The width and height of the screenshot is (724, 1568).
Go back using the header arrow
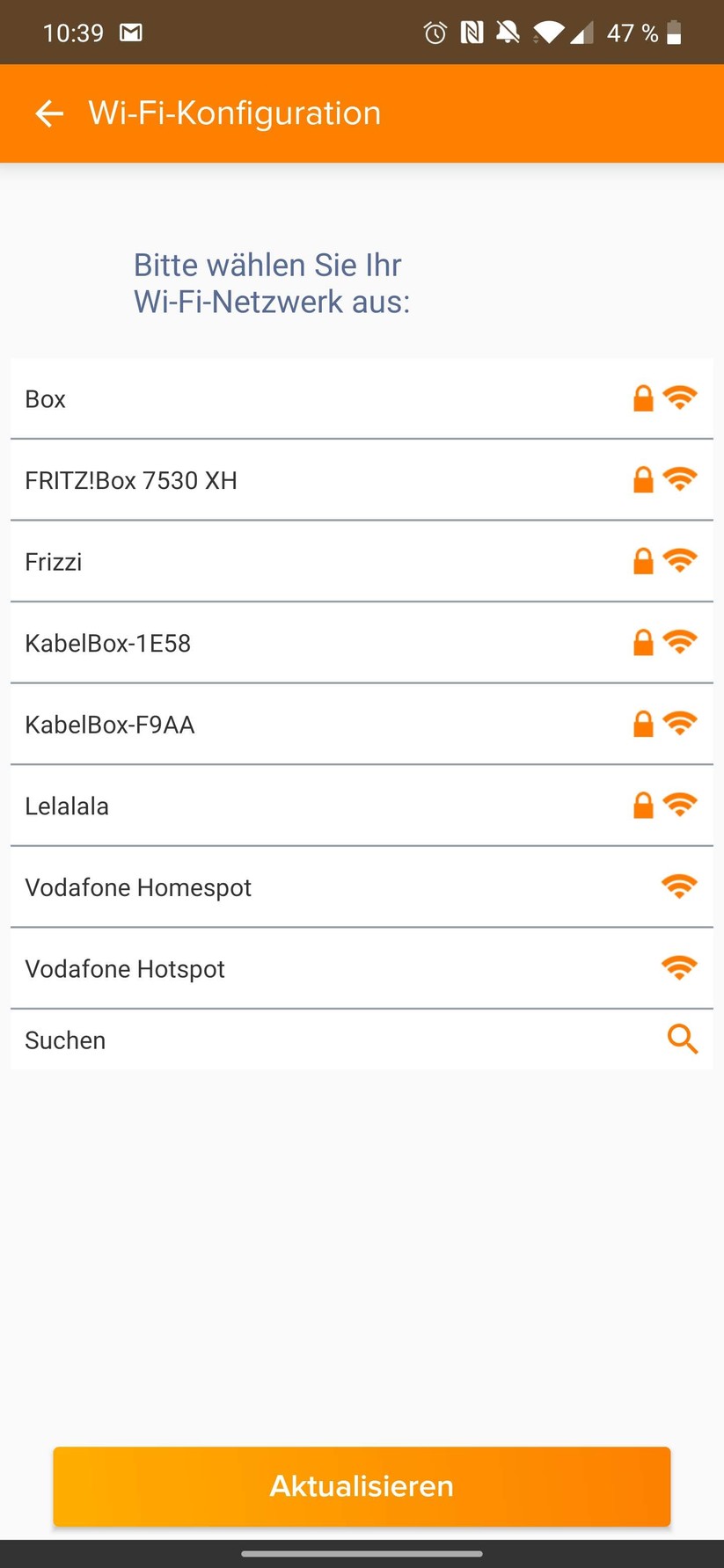(49, 113)
